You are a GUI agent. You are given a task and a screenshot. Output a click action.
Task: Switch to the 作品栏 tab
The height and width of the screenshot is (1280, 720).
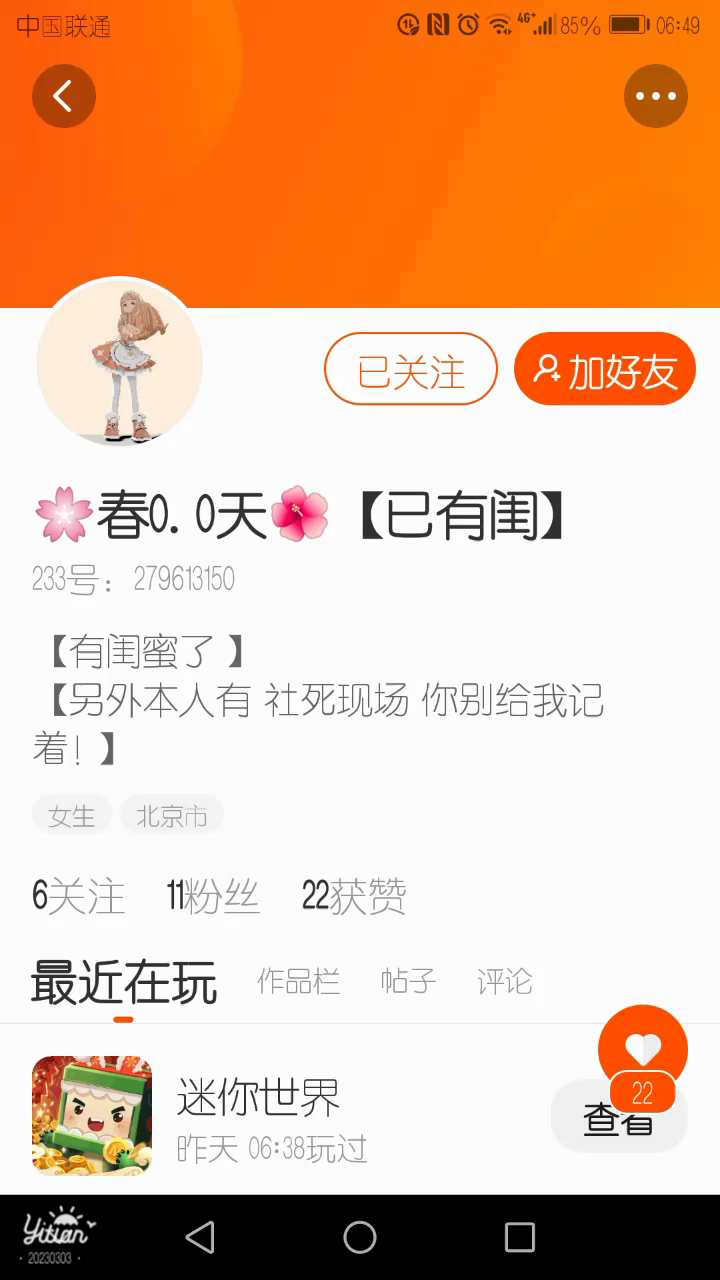[x=298, y=982]
